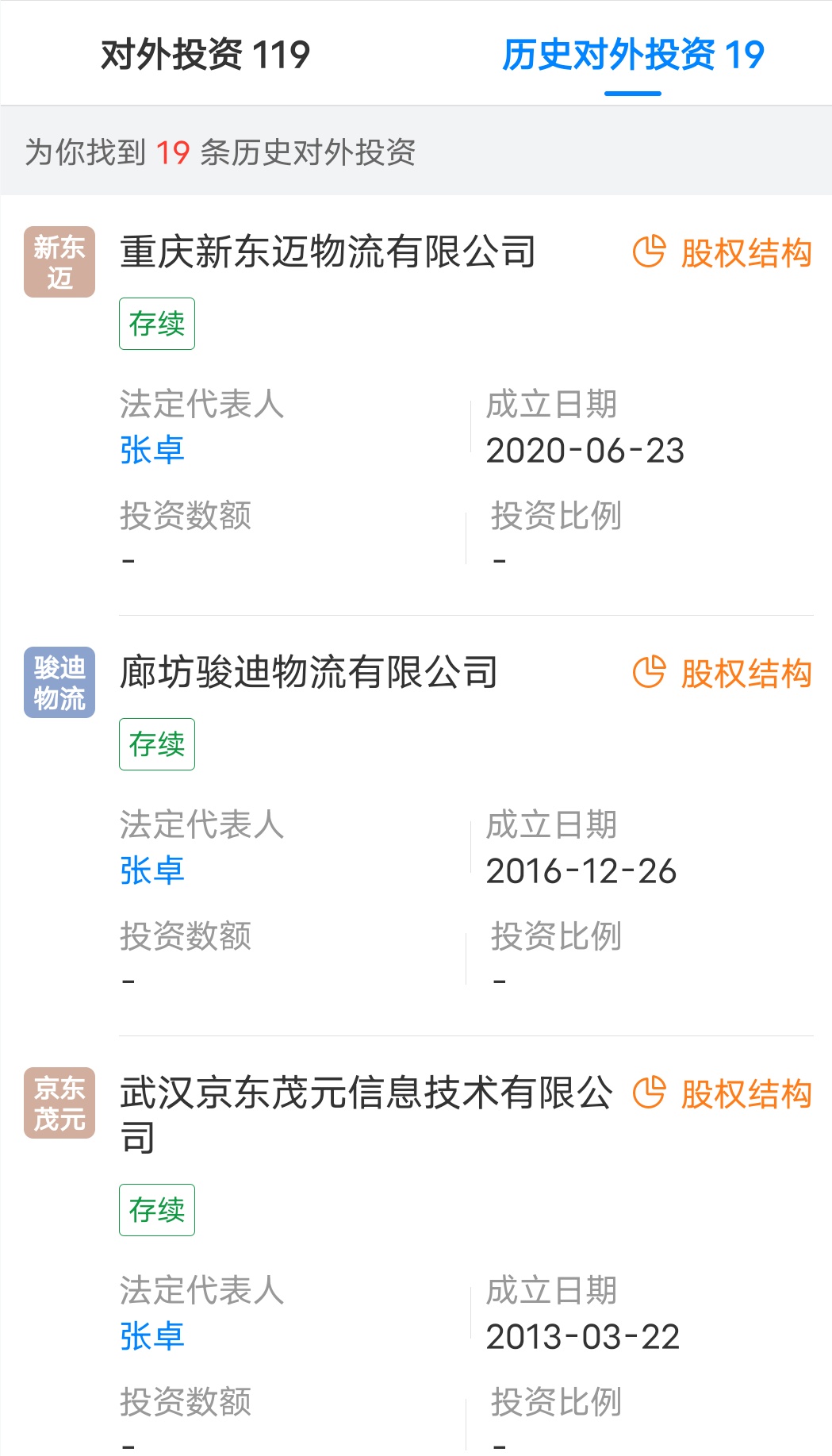
Task: Switch to the 对外投资 119 tab
Action: (x=205, y=55)
